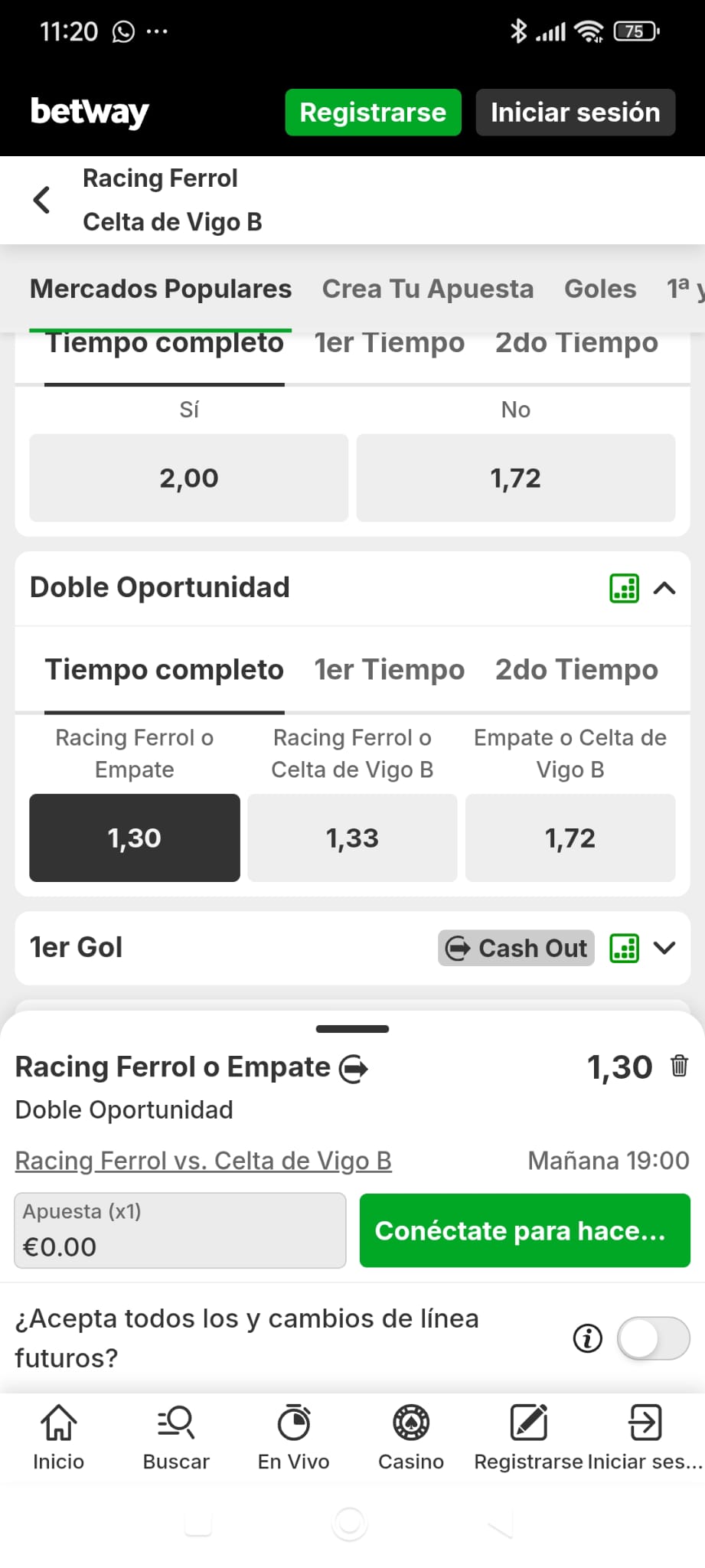This screenshot has width=705, height=1568.
Task: Open Racing Ferrol vs. Celta de Vigo B link
Action: click(x=203, y=1161)
